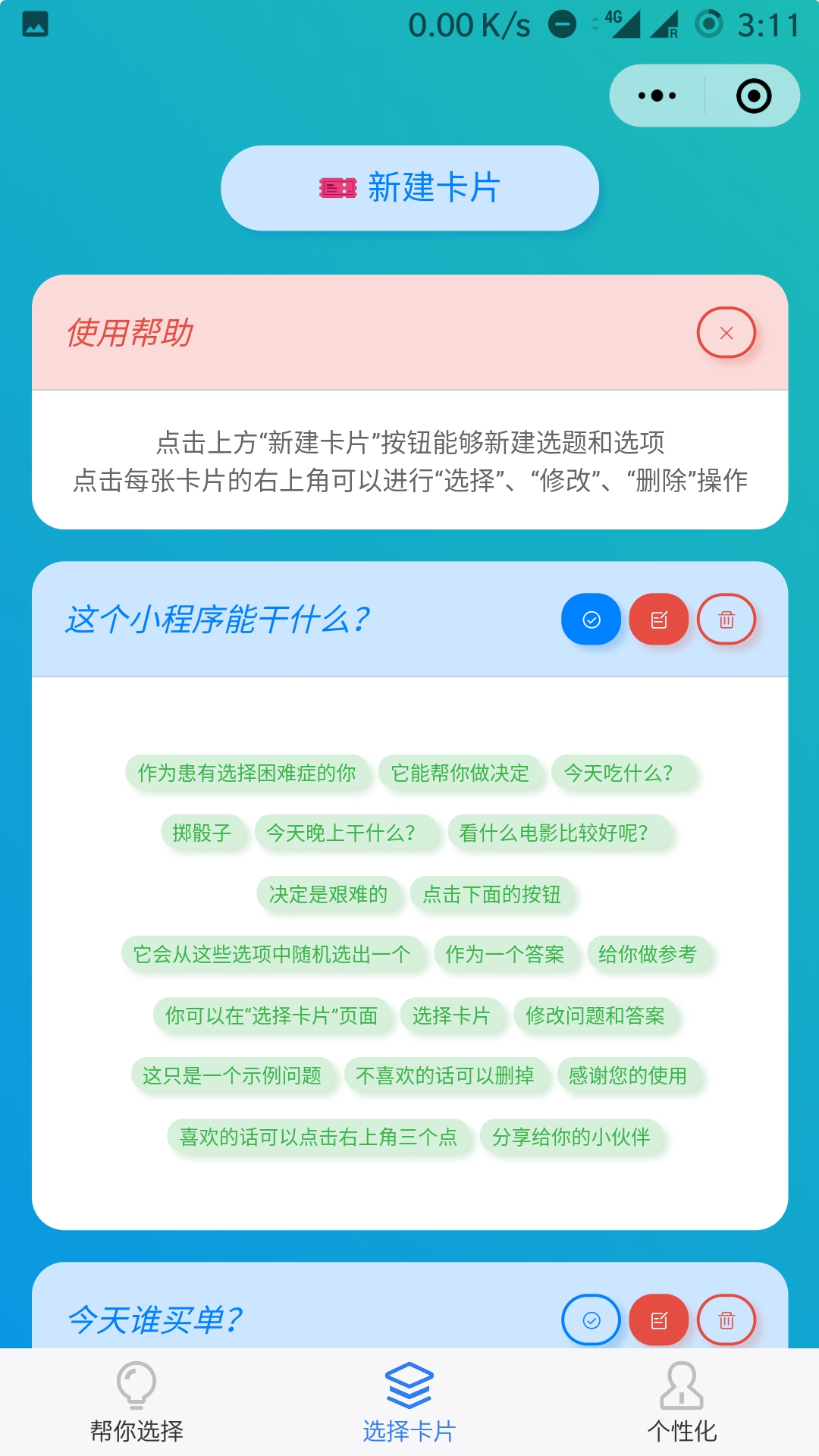Delete the 这个小程序能干什么? card

point(726,620)
